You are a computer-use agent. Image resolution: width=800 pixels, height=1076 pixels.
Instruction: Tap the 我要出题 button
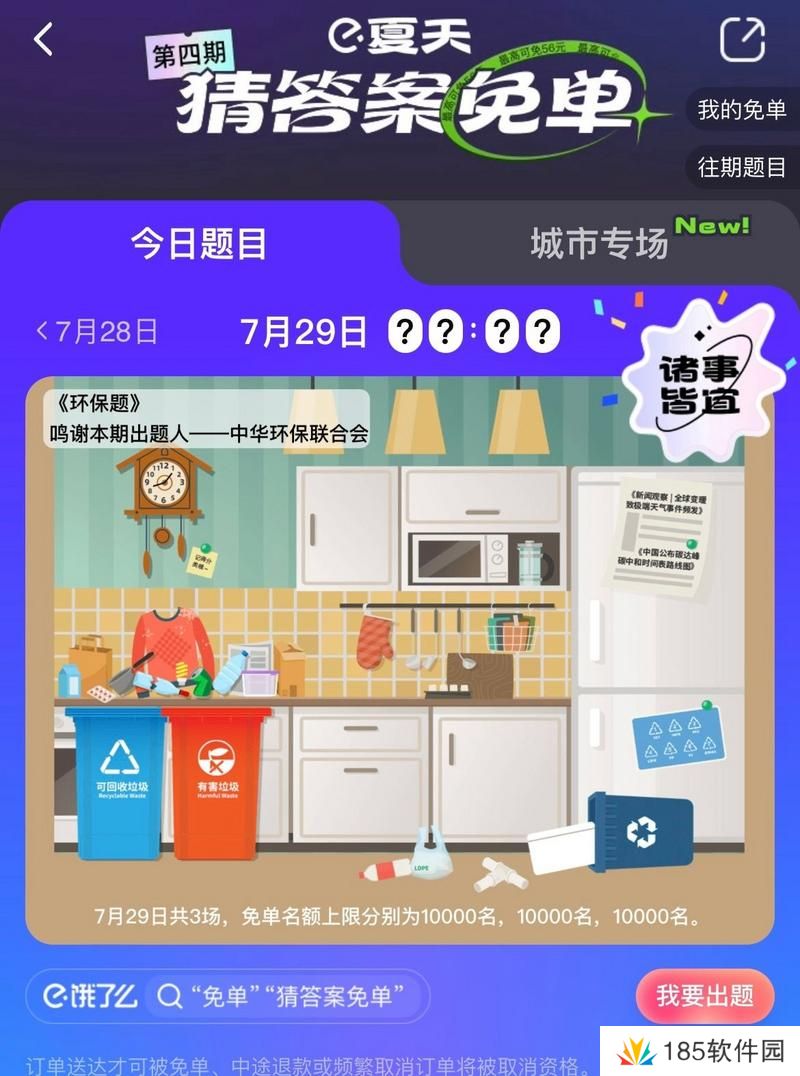[704, 996]
